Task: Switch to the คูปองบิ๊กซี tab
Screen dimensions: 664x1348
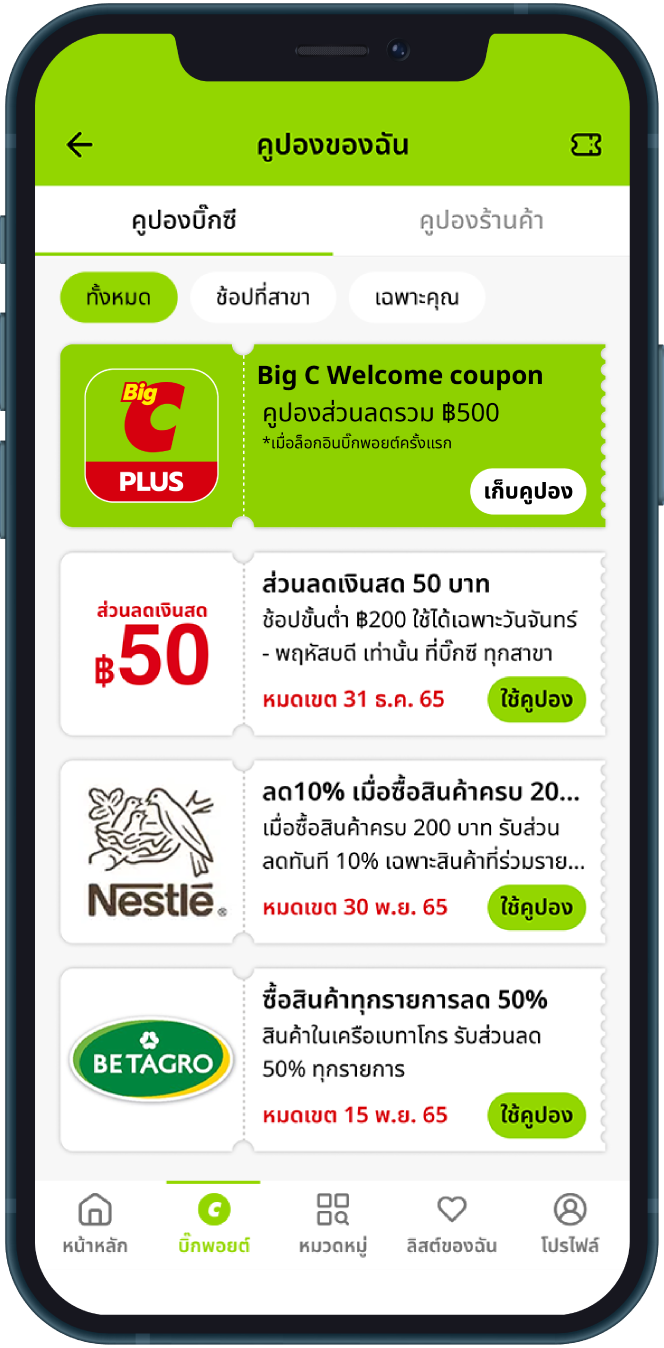Action: 184,220
